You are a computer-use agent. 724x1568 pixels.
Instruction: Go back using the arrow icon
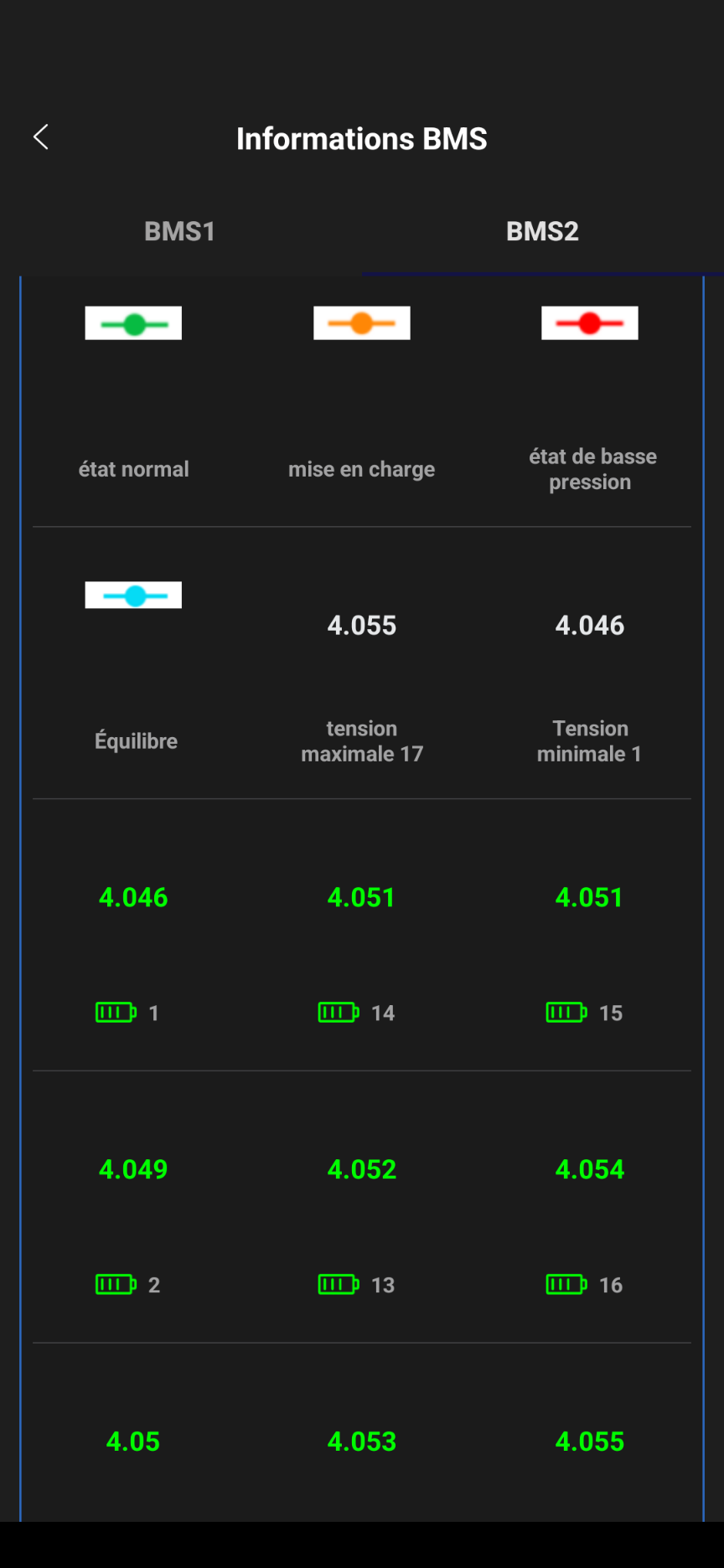pyautogui.click(x=40, y=137)
